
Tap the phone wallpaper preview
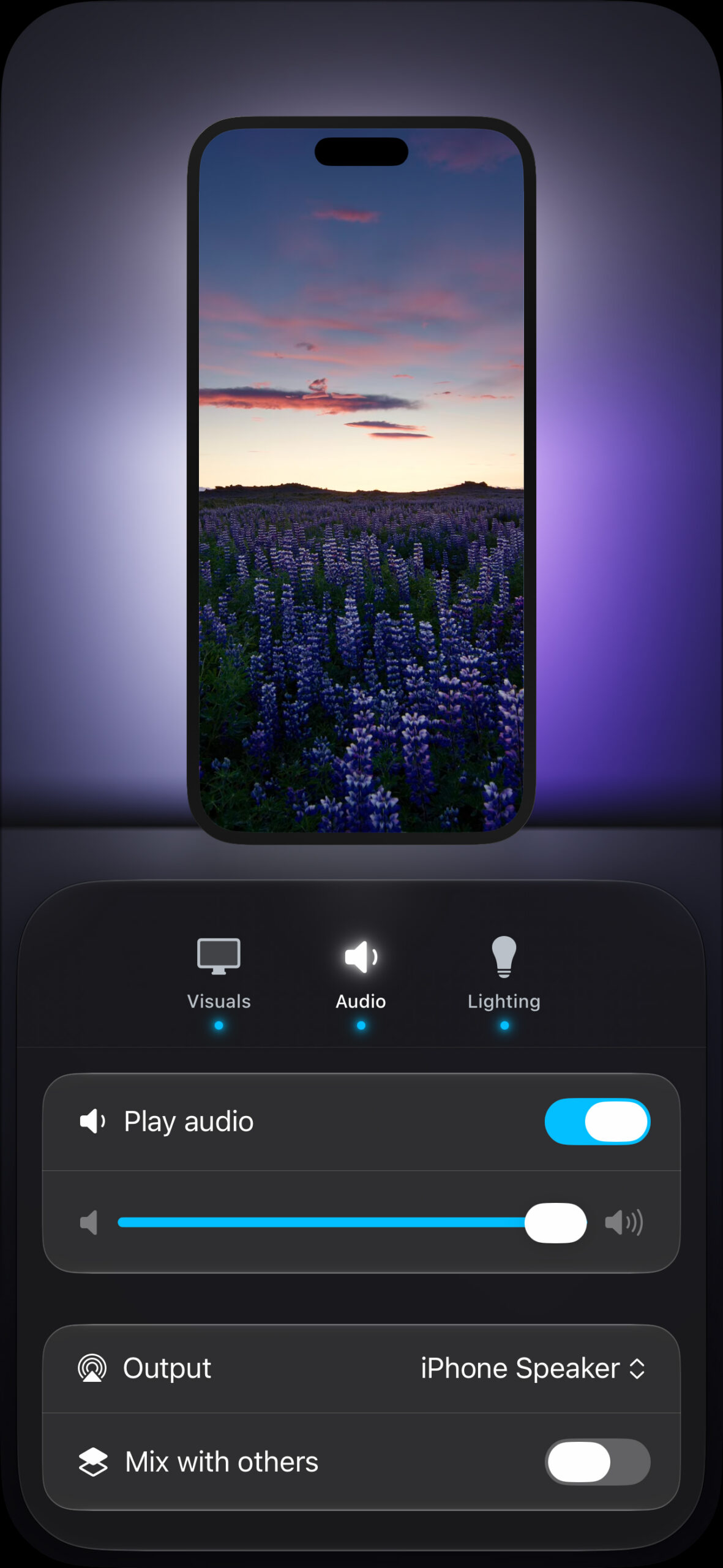pos(361,480)
